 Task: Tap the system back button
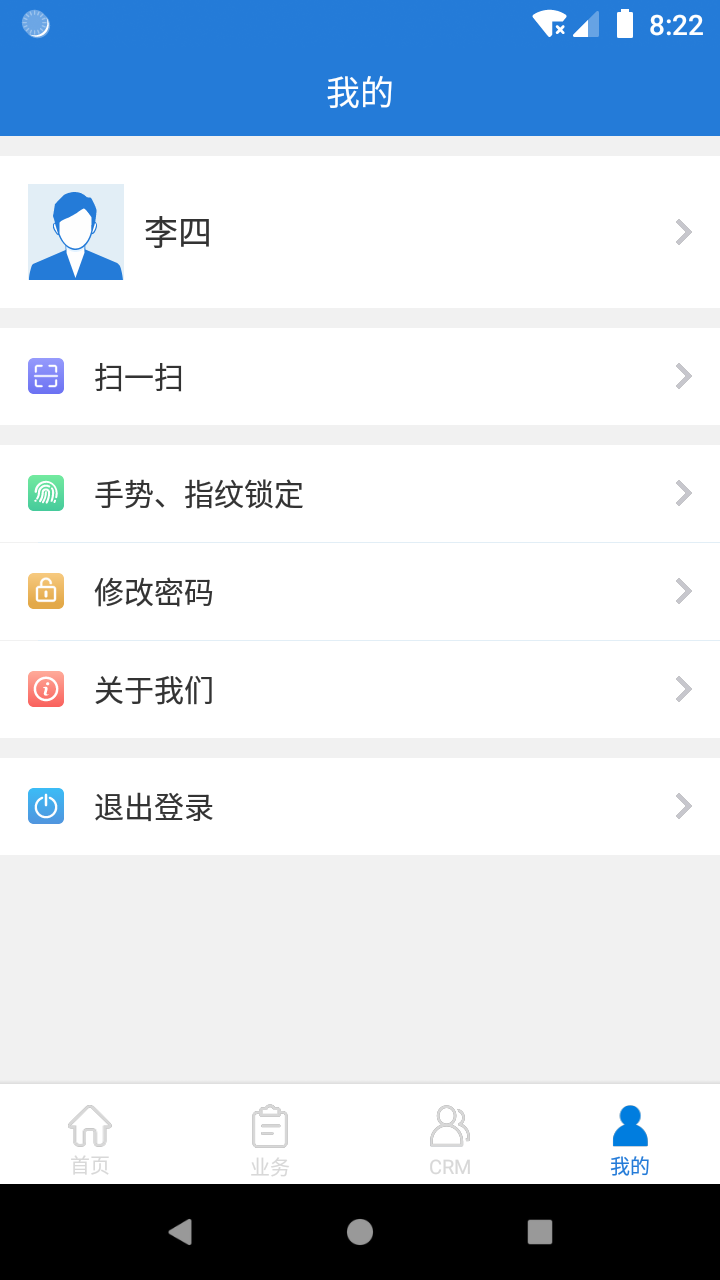(x=180, y=1232)
